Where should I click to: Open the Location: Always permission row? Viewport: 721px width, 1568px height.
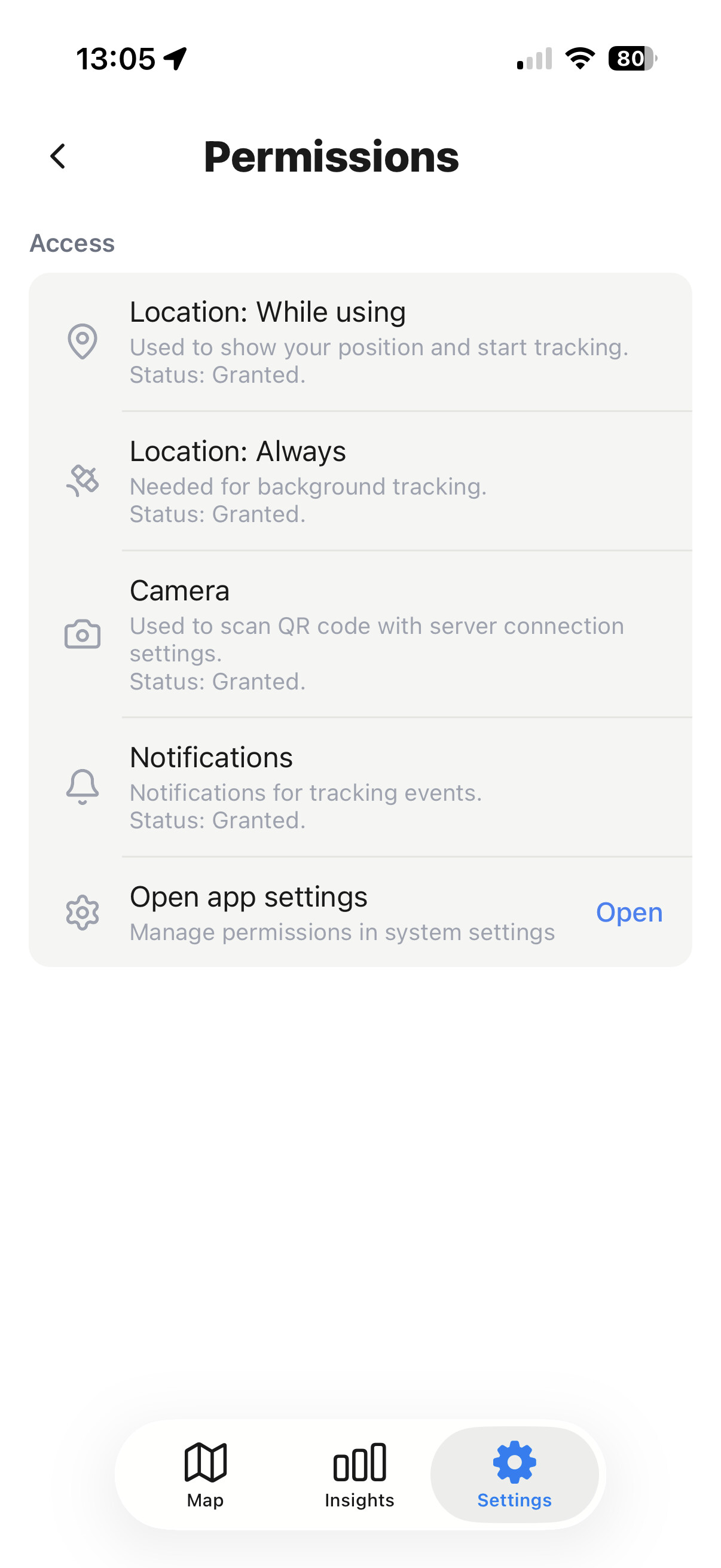click(x=360, y=481)
